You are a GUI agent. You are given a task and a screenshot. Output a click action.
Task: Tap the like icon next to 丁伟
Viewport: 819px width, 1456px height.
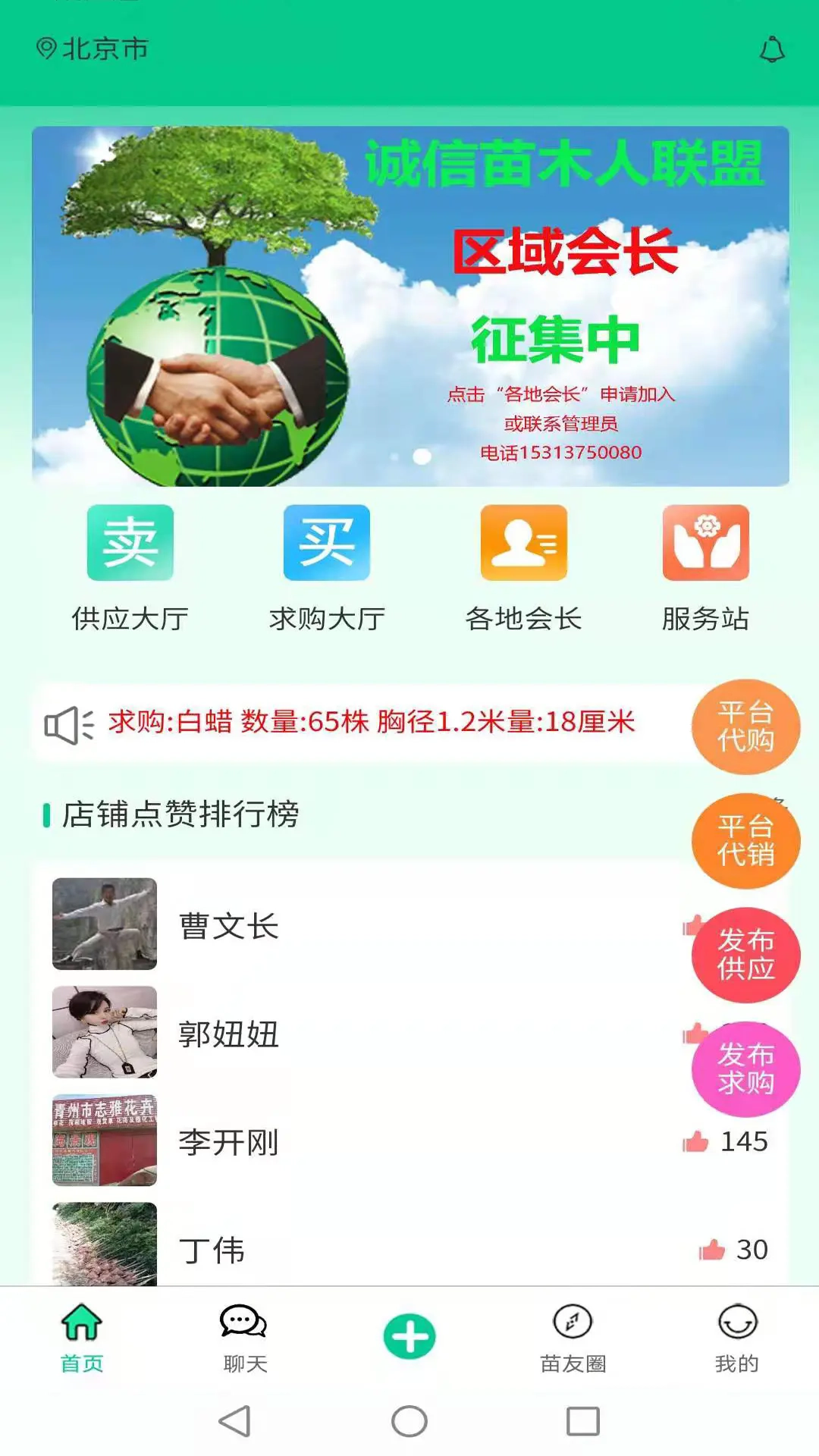[711, 1247]
